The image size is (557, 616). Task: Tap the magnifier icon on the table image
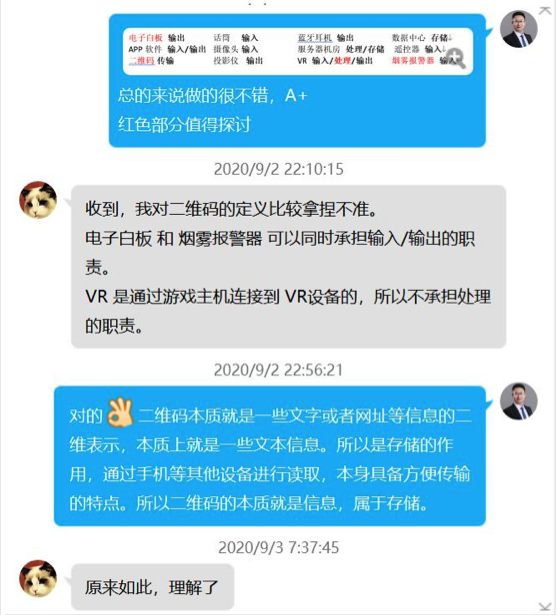click(456, 58)
